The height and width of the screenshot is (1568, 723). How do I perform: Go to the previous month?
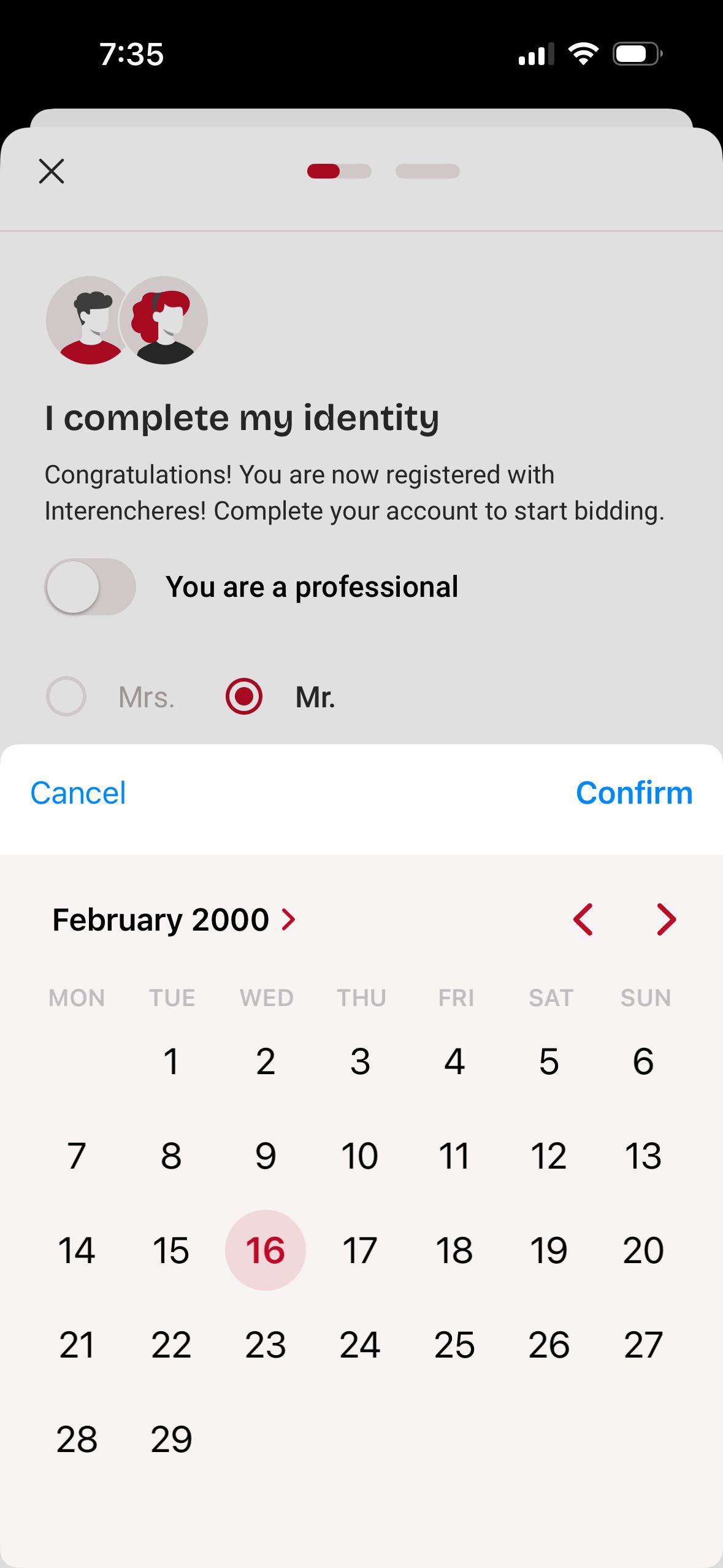(583, 920)
